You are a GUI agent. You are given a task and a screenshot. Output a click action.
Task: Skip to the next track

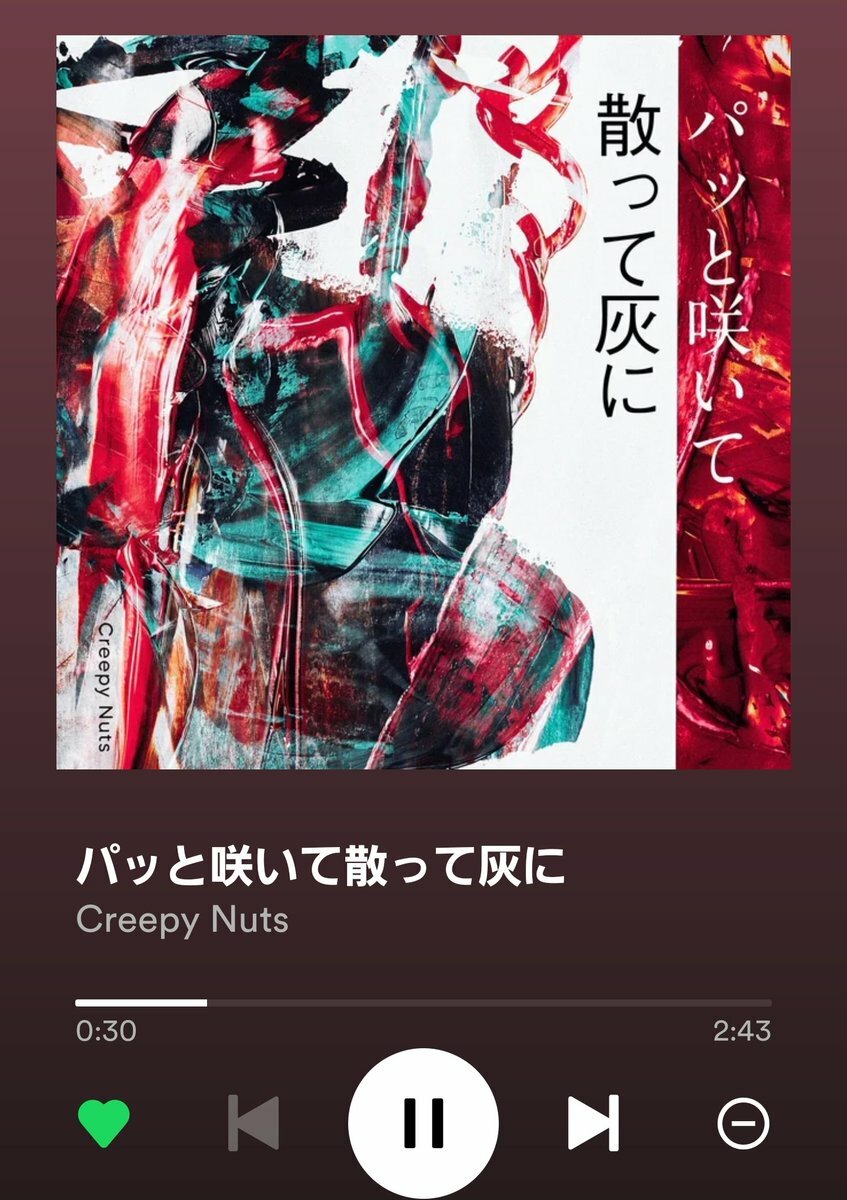[x=593, y=1123]
